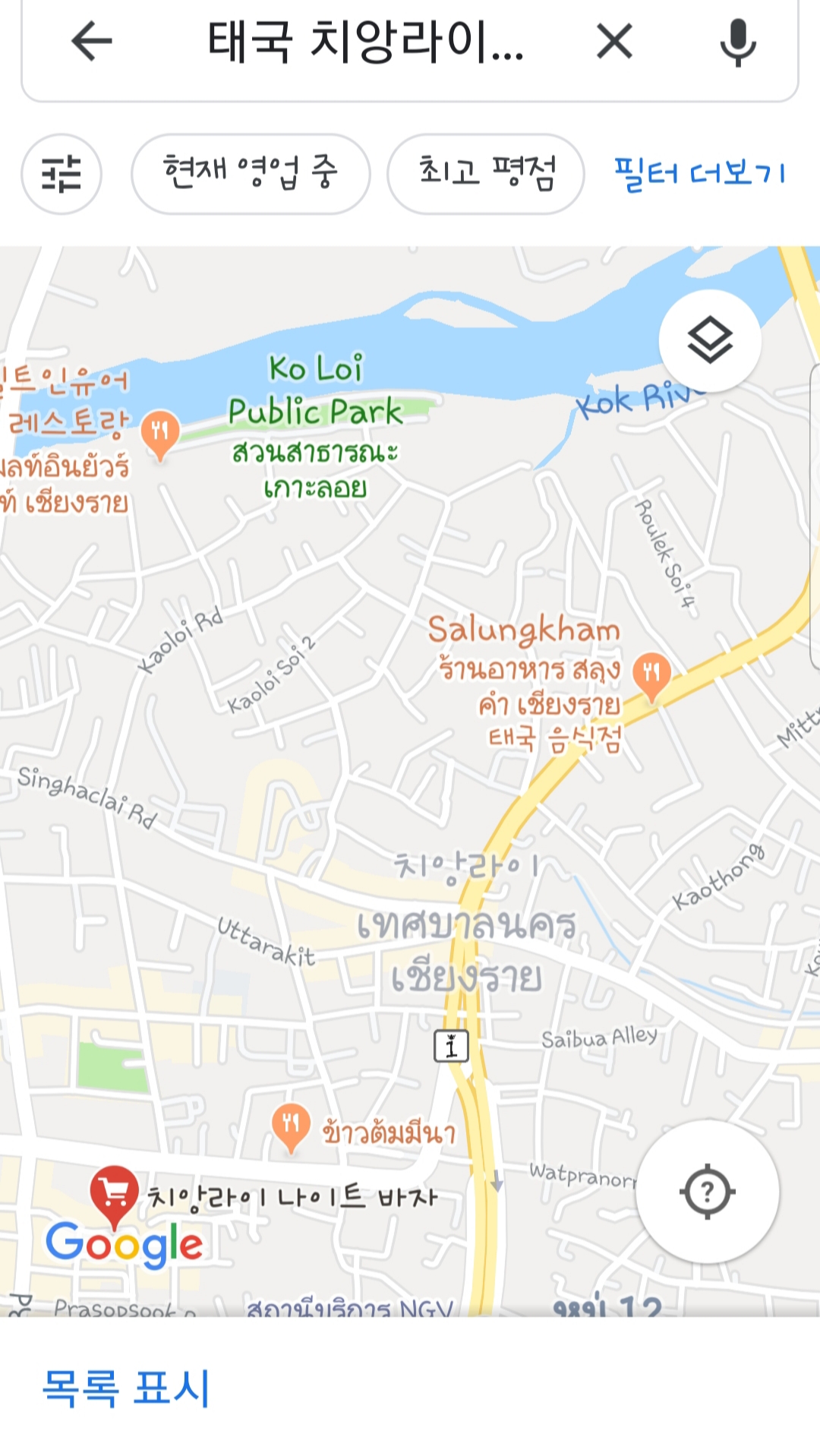Open the filter settings sliders icon
Image resolution: width=820 pixels, height=1456 pixels.
click(x=61, y=174)
